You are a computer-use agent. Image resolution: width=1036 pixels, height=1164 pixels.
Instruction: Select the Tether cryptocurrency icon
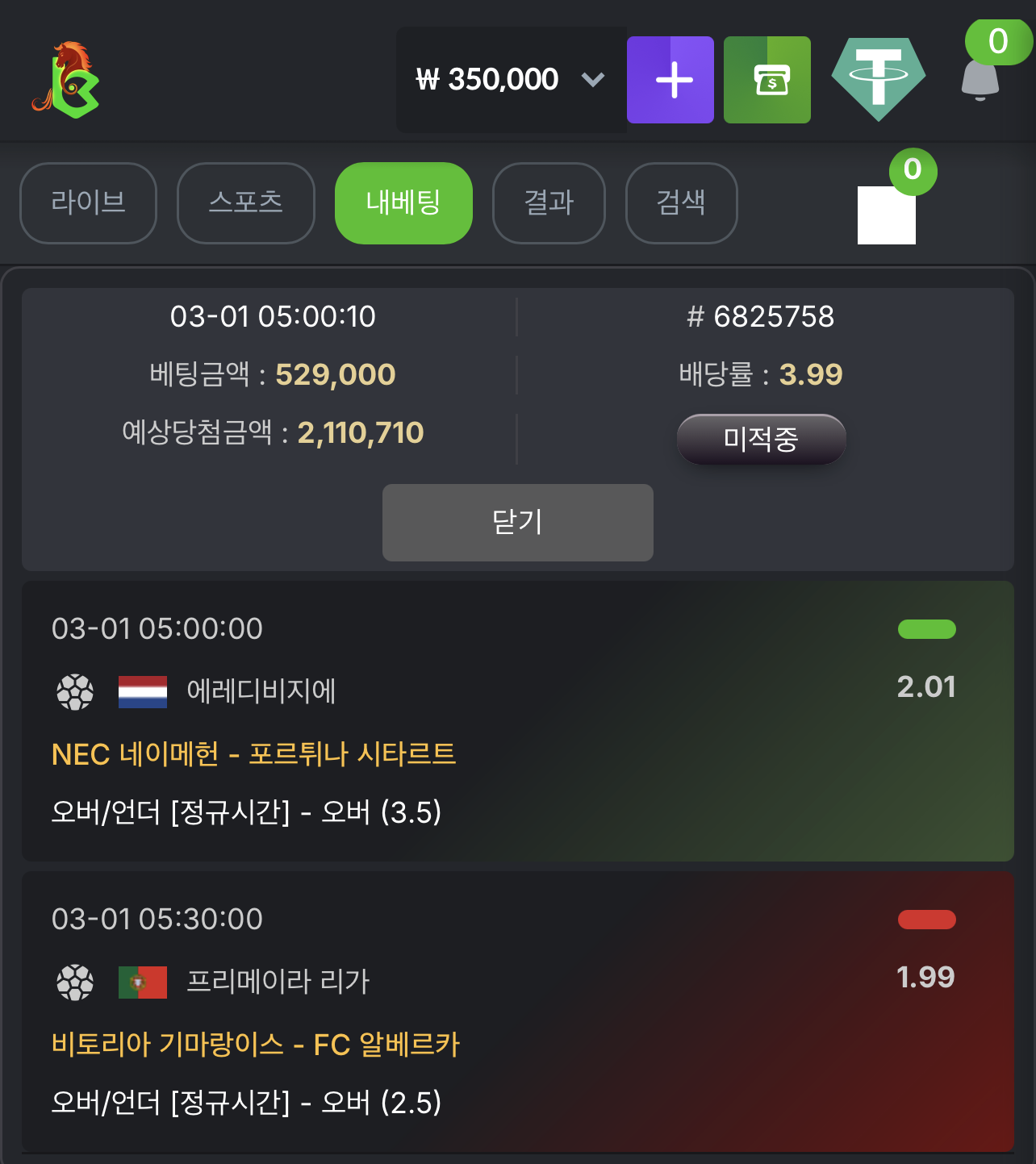(878, 79)
